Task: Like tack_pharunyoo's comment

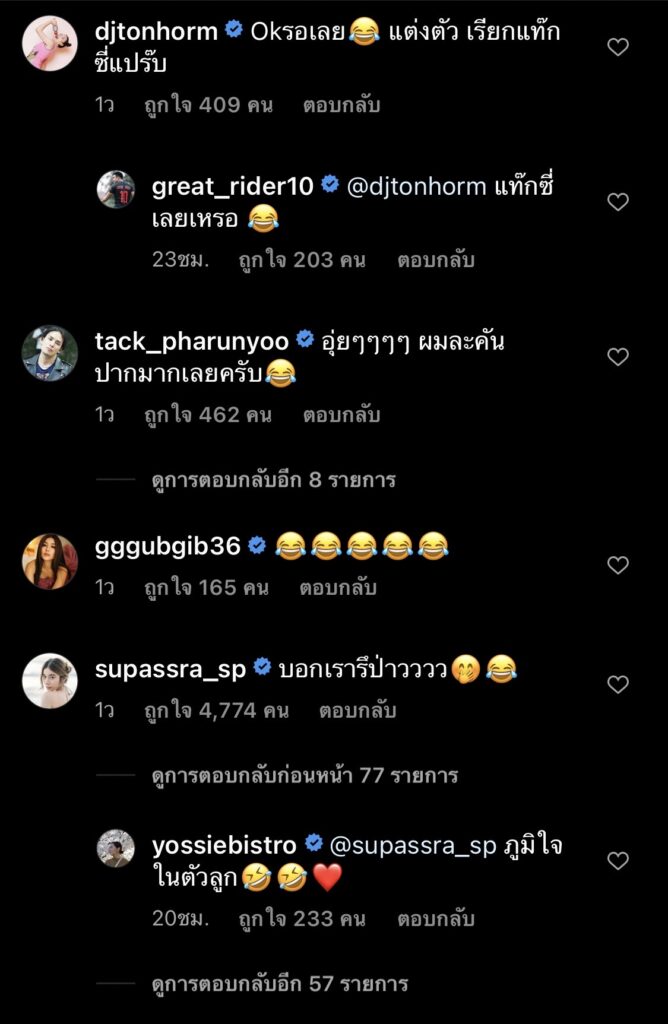Action: (x=618, y=356)
